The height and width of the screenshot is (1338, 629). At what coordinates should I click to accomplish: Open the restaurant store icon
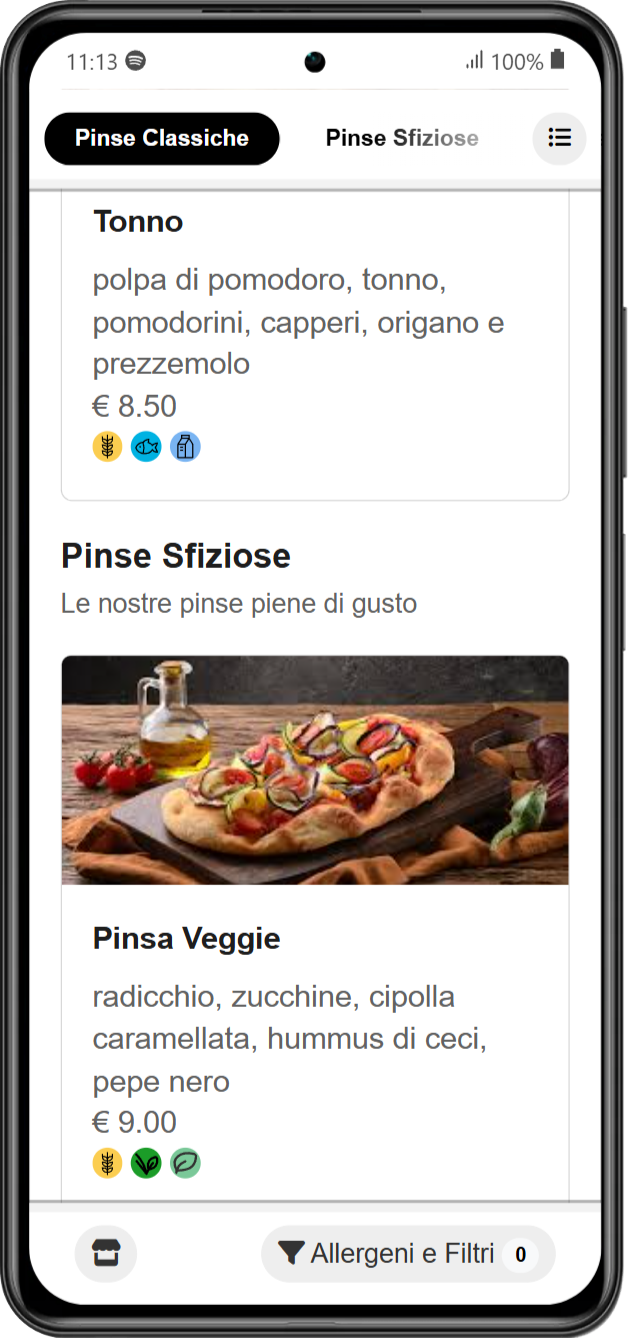pos(106,1253)
